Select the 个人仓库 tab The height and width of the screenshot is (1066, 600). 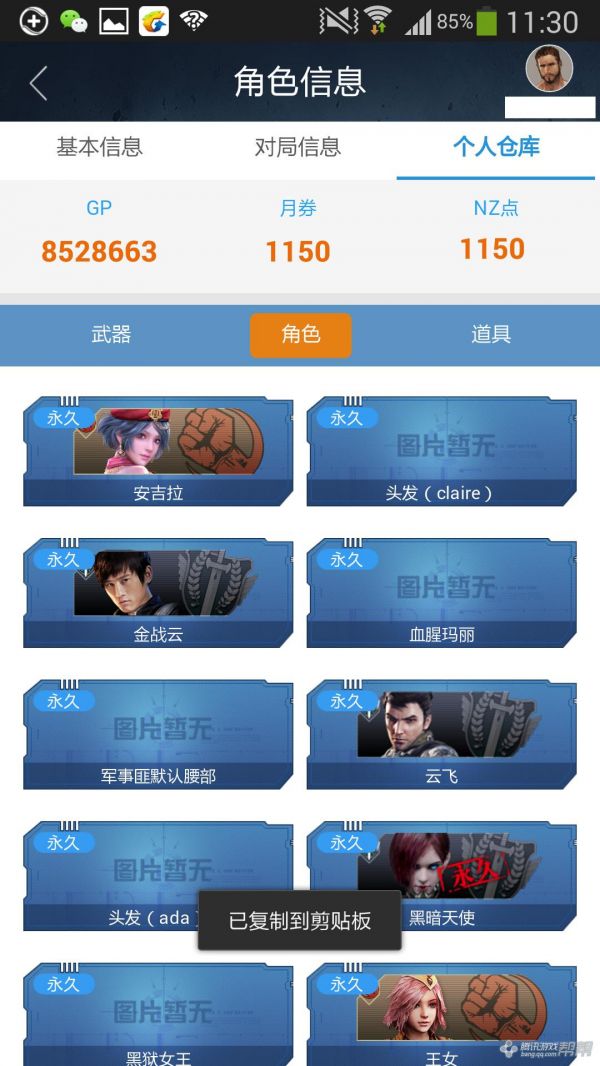(496, 148)
